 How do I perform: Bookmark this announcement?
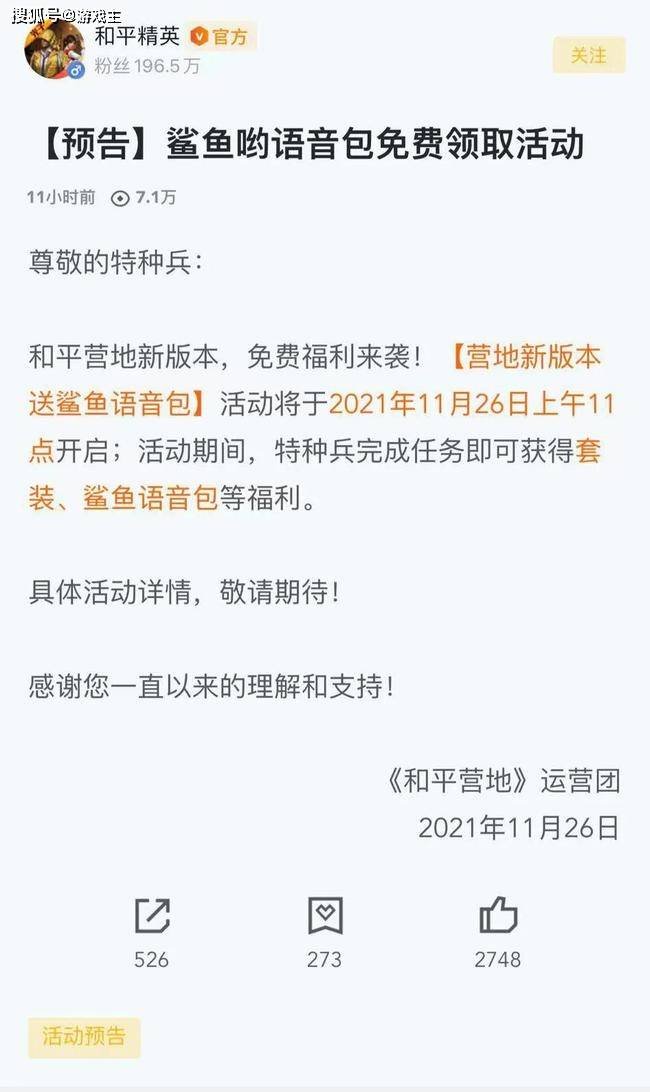[x=325, y=916]
